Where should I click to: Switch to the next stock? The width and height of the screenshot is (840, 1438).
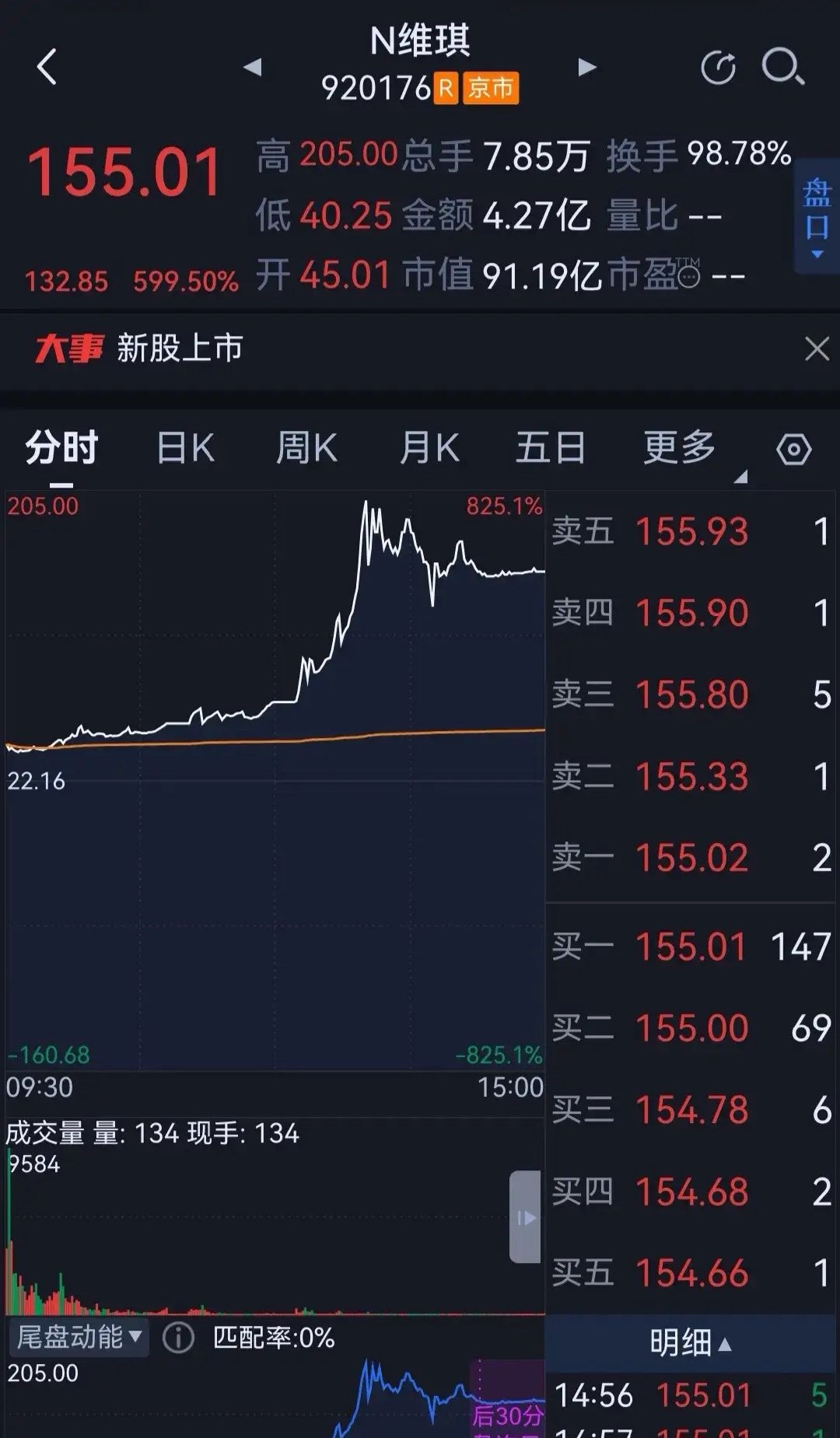587,67
